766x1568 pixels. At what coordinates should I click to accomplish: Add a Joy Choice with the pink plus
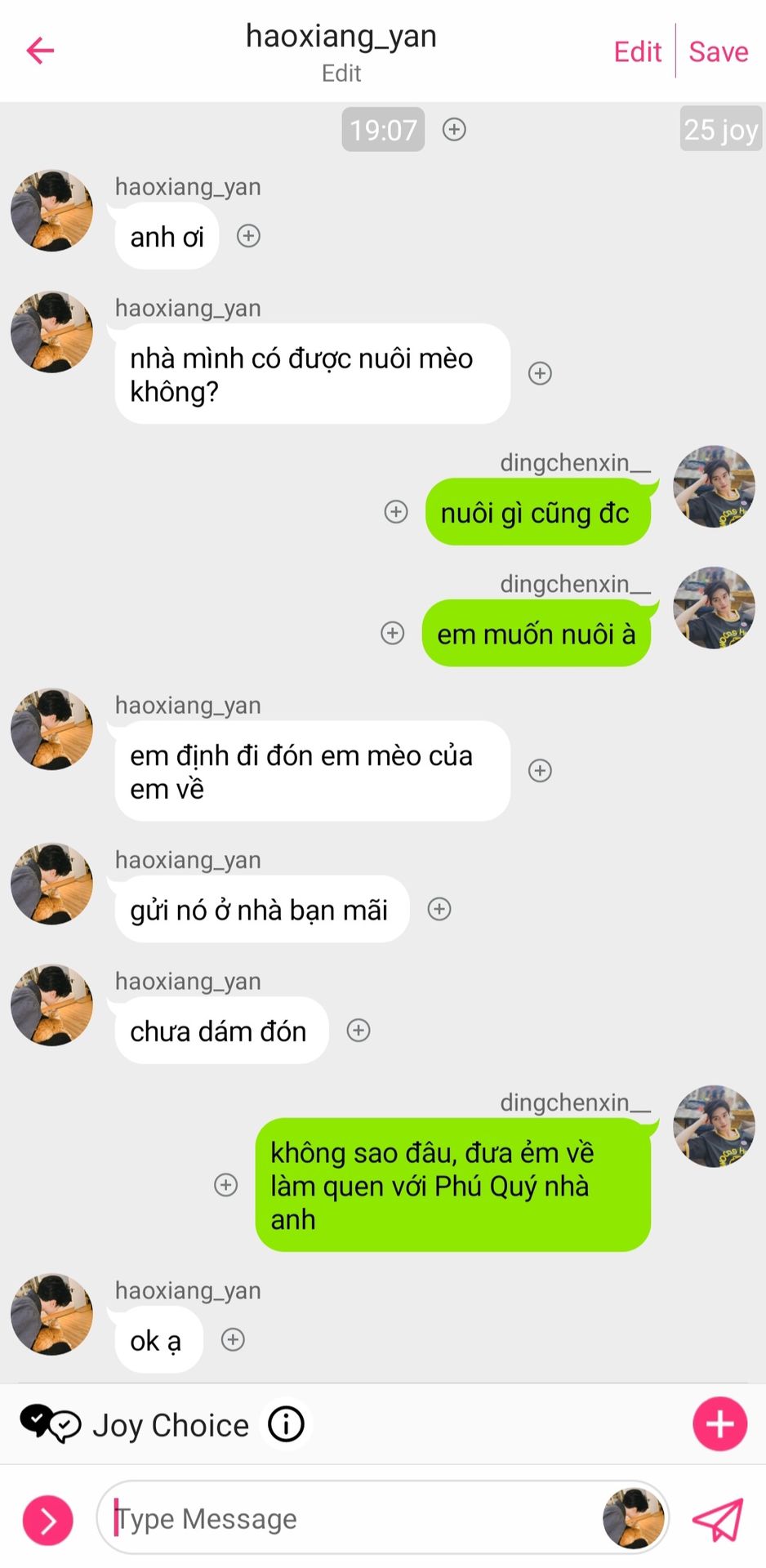tap(719, 1424)
